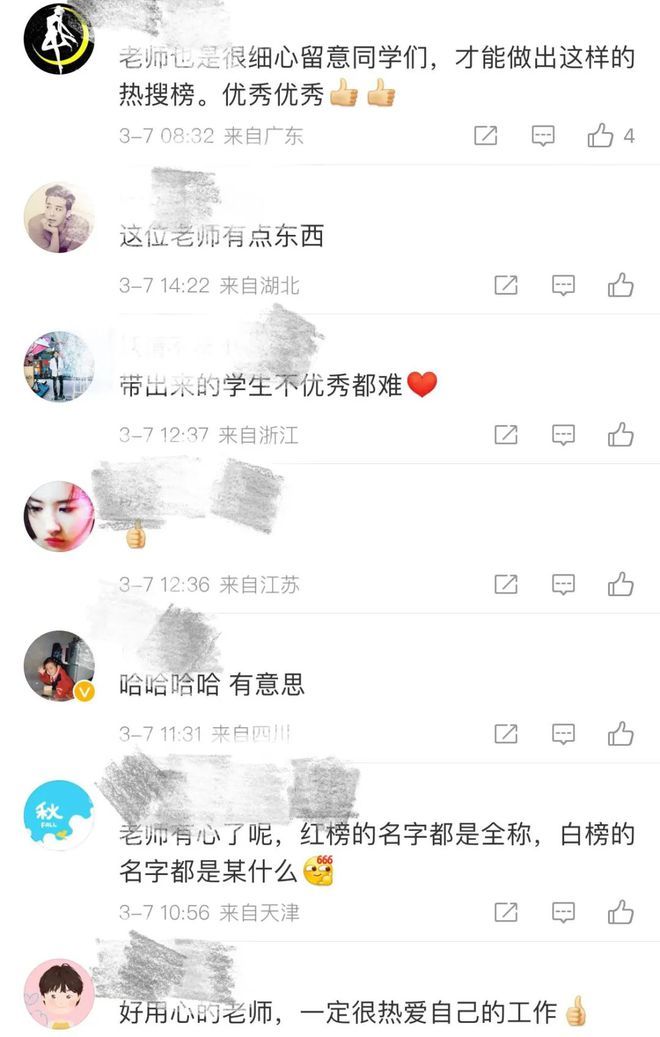The image size is (660, 1037).
Task: Reply to the comment from 天津
Action: (x=564, y=912)
